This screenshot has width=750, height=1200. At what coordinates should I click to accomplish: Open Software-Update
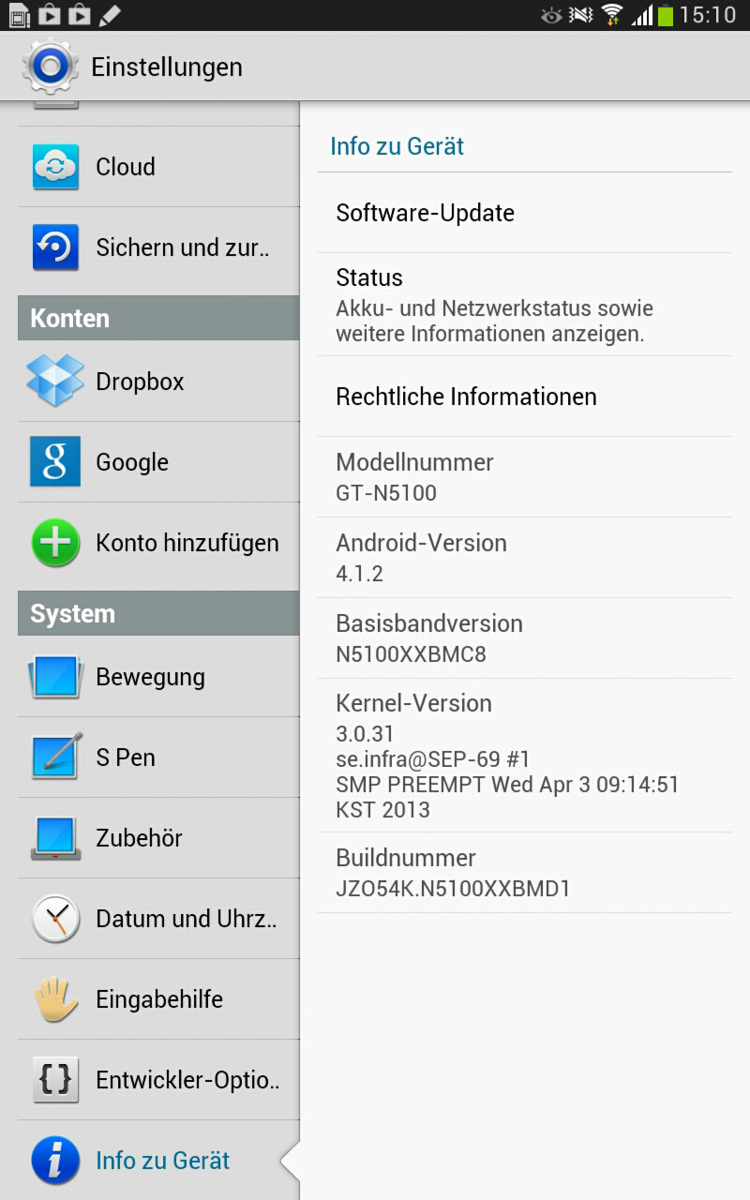pyautogui.click(x=524, y=213)
